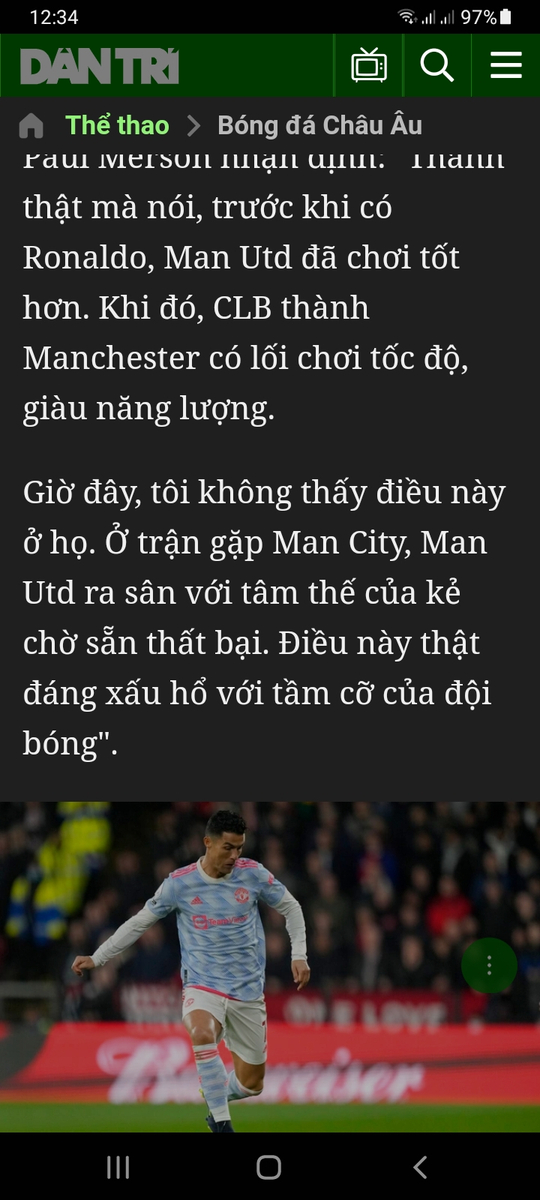Tap the home breadcrumb icon

pyautogui.click(x=32, y=126)
